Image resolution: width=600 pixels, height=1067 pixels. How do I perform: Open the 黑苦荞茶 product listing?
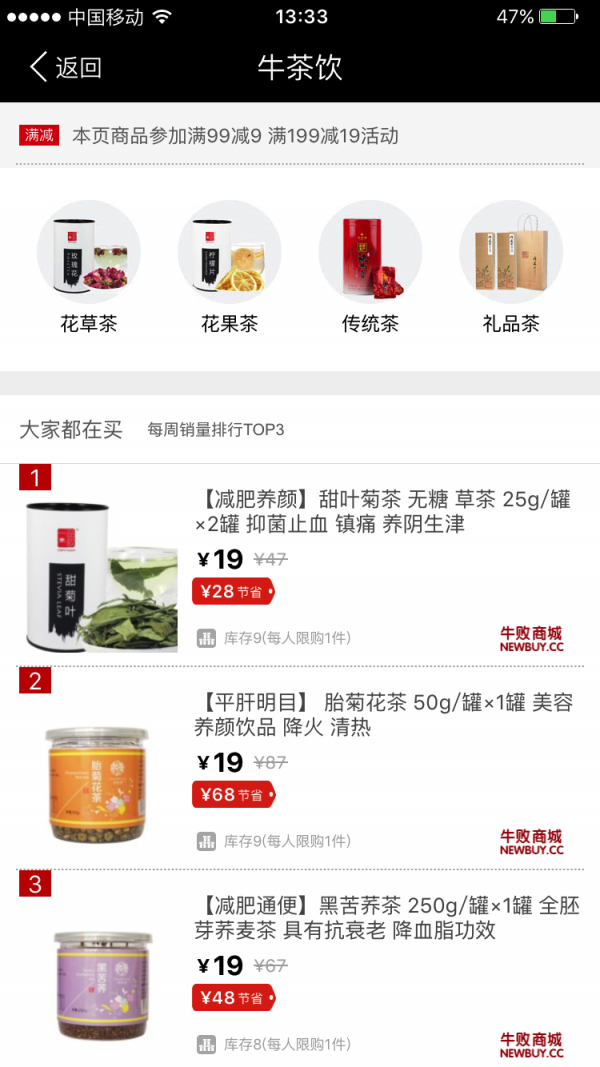(386, 918)
